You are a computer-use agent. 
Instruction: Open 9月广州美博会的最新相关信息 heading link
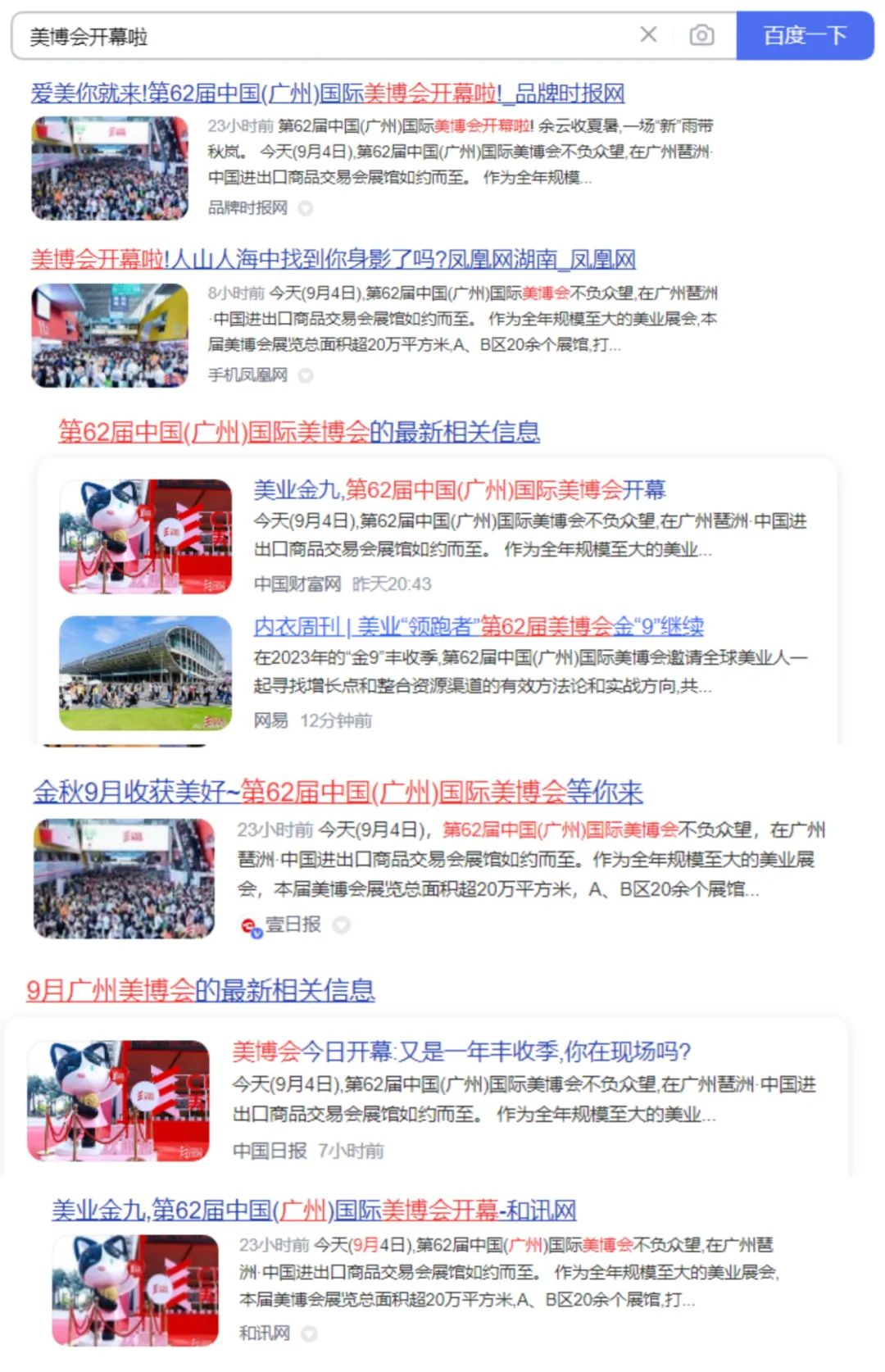click(x=201, y=990)
